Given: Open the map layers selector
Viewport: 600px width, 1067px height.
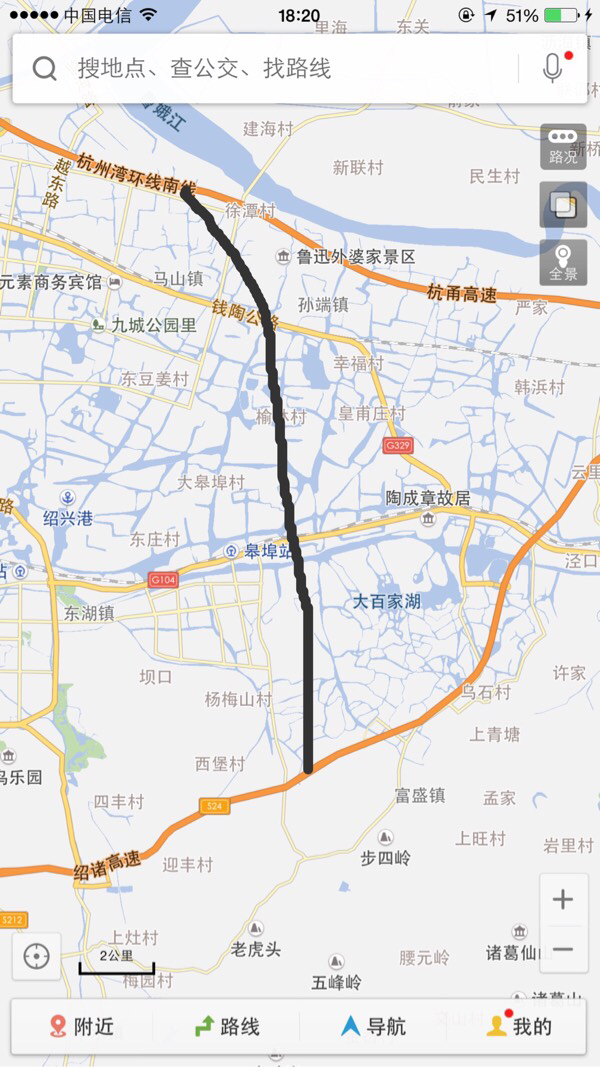Looking at the screenshot, I should (x=563, y=206).
